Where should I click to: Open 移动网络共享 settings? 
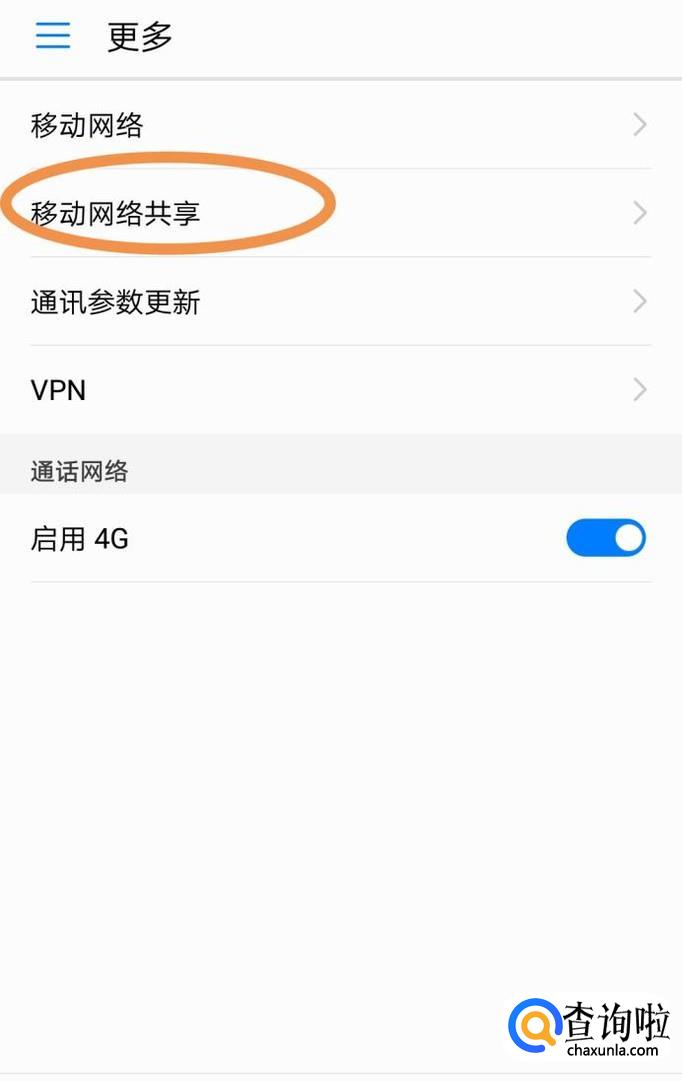point(340,213)
